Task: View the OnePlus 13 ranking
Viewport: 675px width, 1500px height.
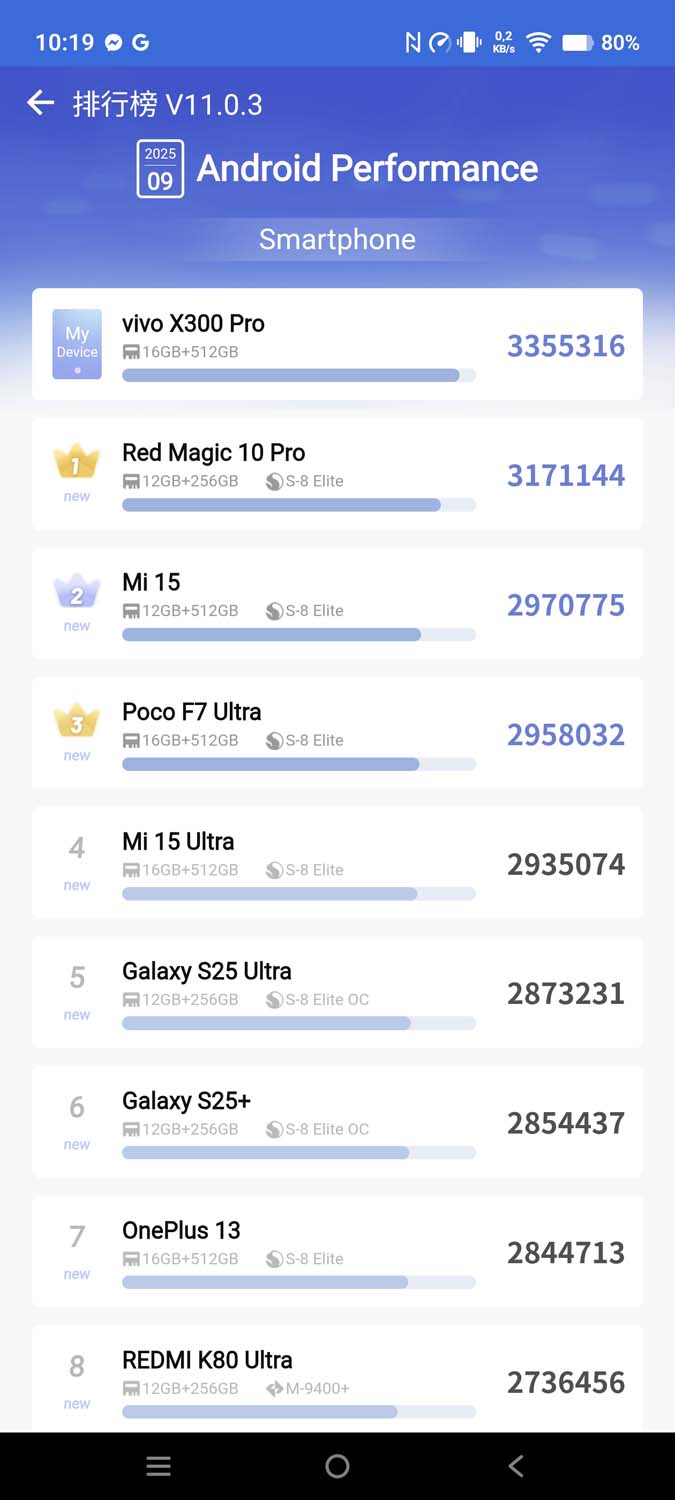Action: [x=337, y=1251]
